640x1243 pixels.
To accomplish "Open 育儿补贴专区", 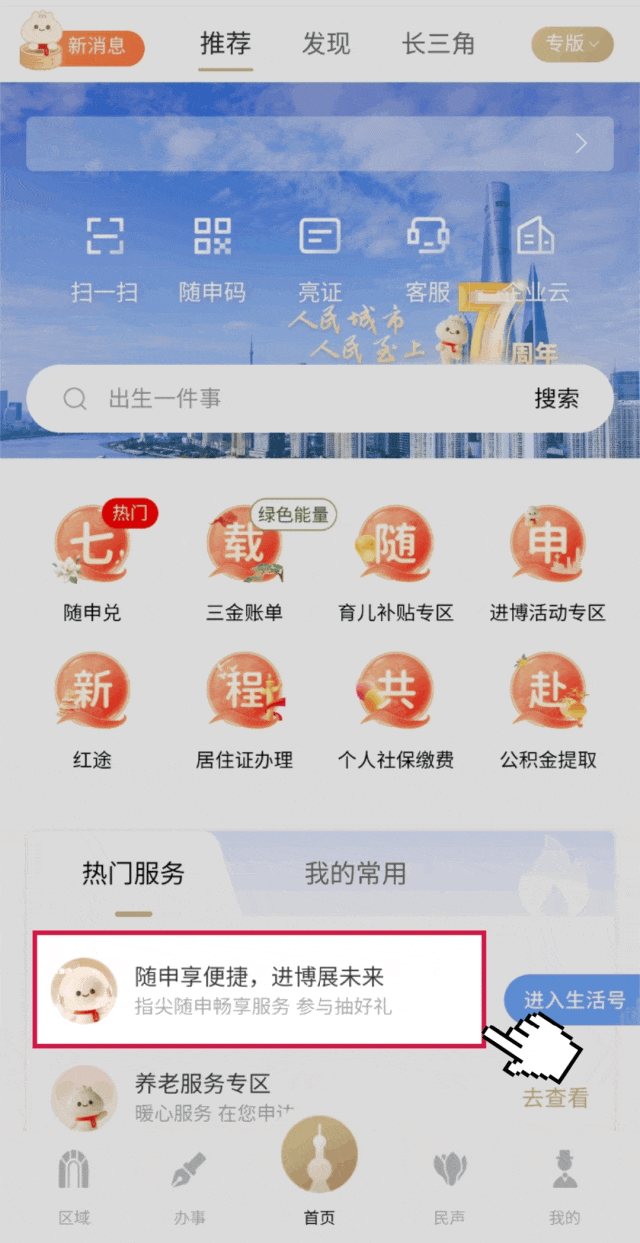I will click(396, 565).
